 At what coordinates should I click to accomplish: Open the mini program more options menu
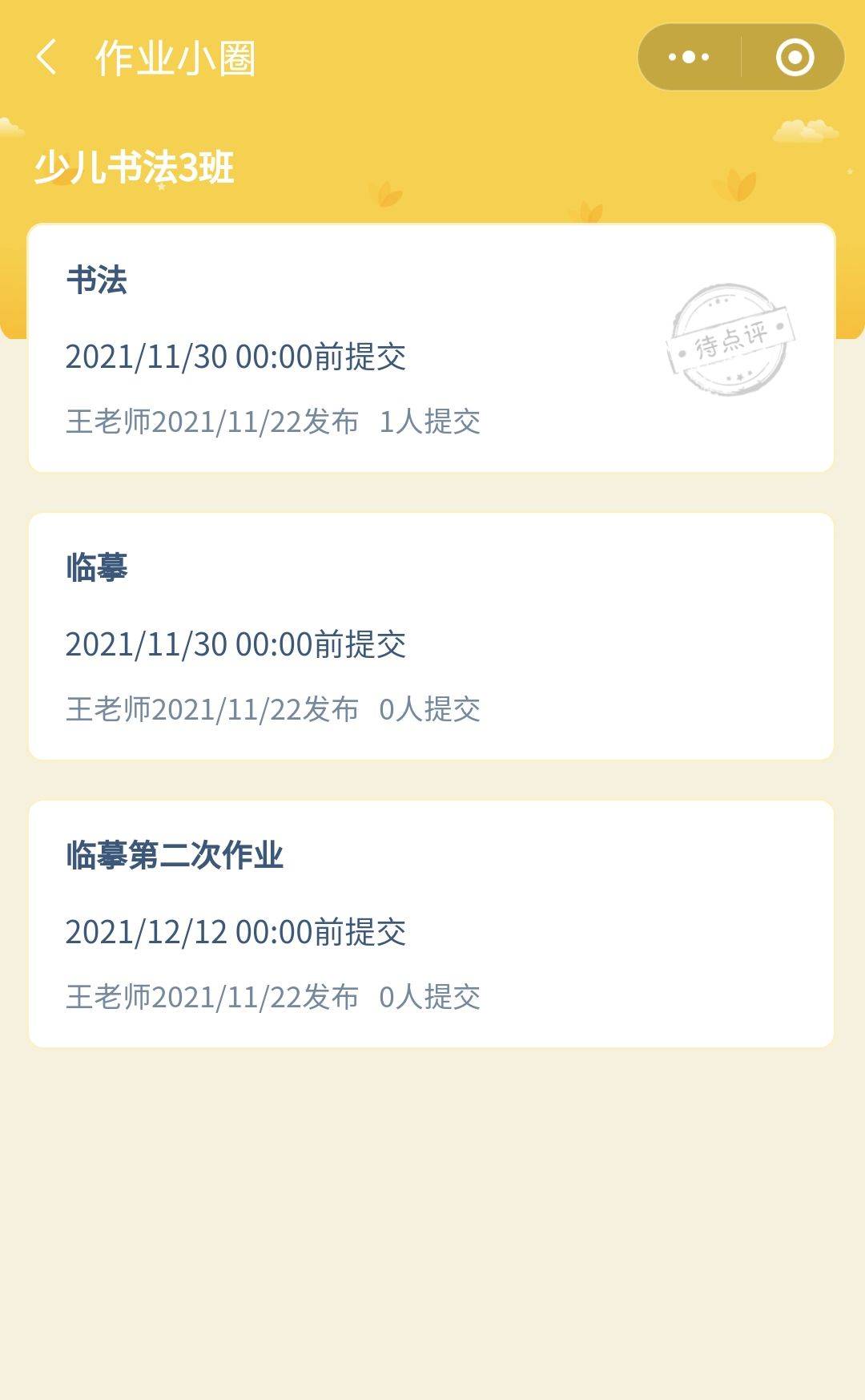pos(687,55)
